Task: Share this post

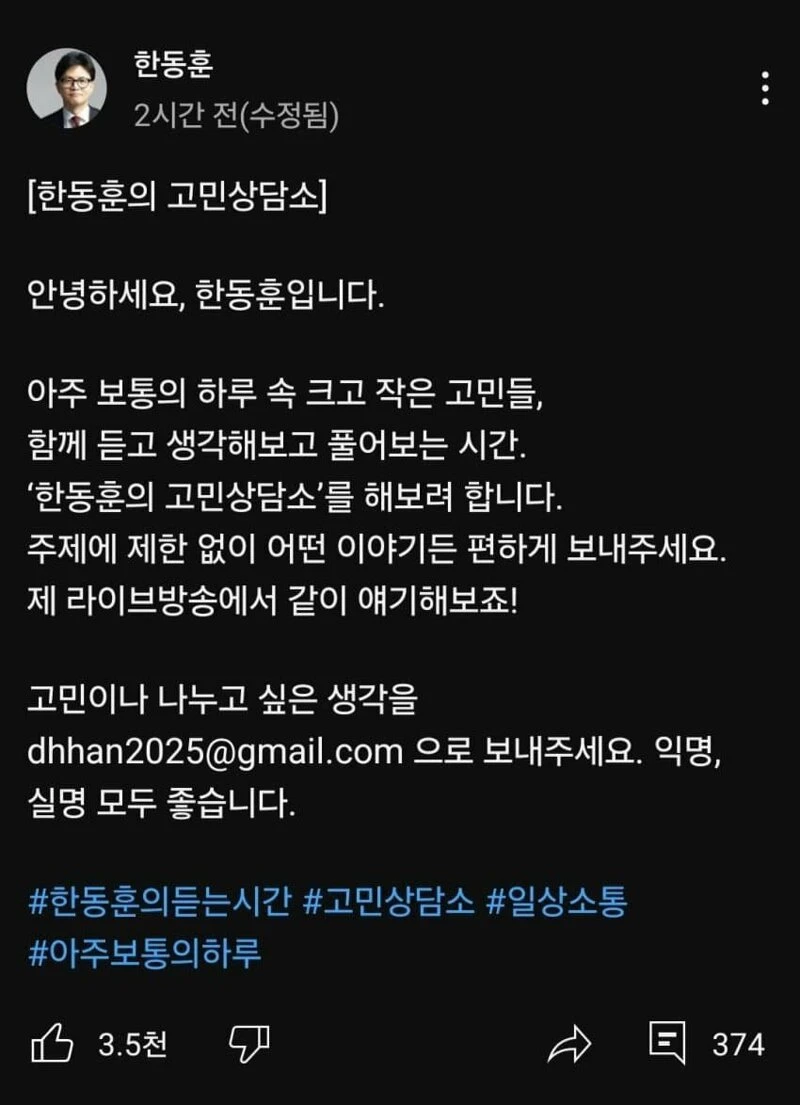Action: click(x=569, y=1045)
